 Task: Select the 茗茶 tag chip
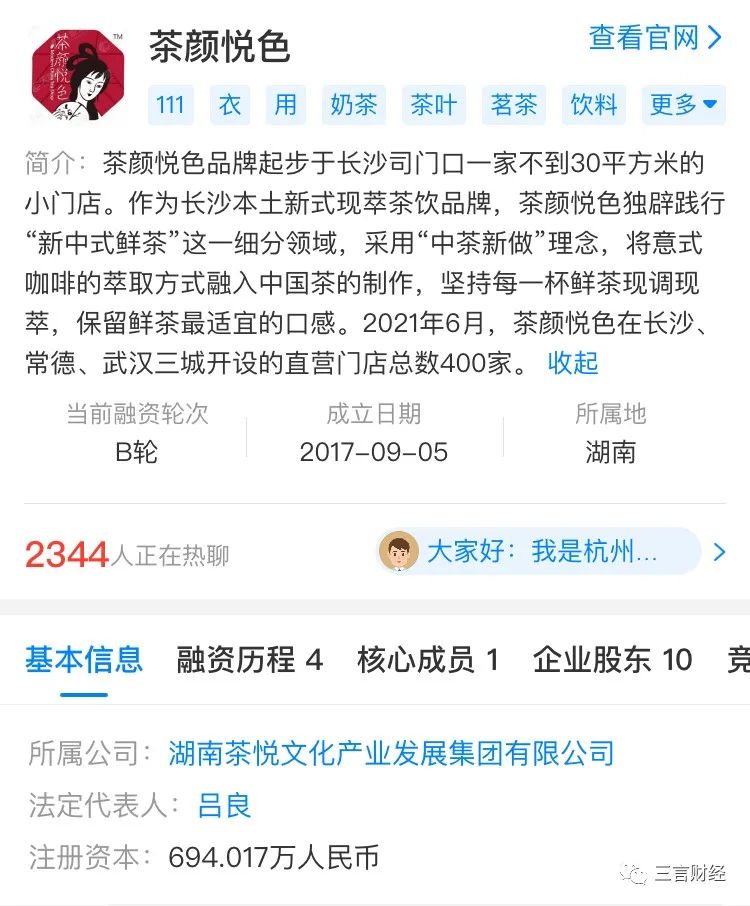(x=514, y=104)
